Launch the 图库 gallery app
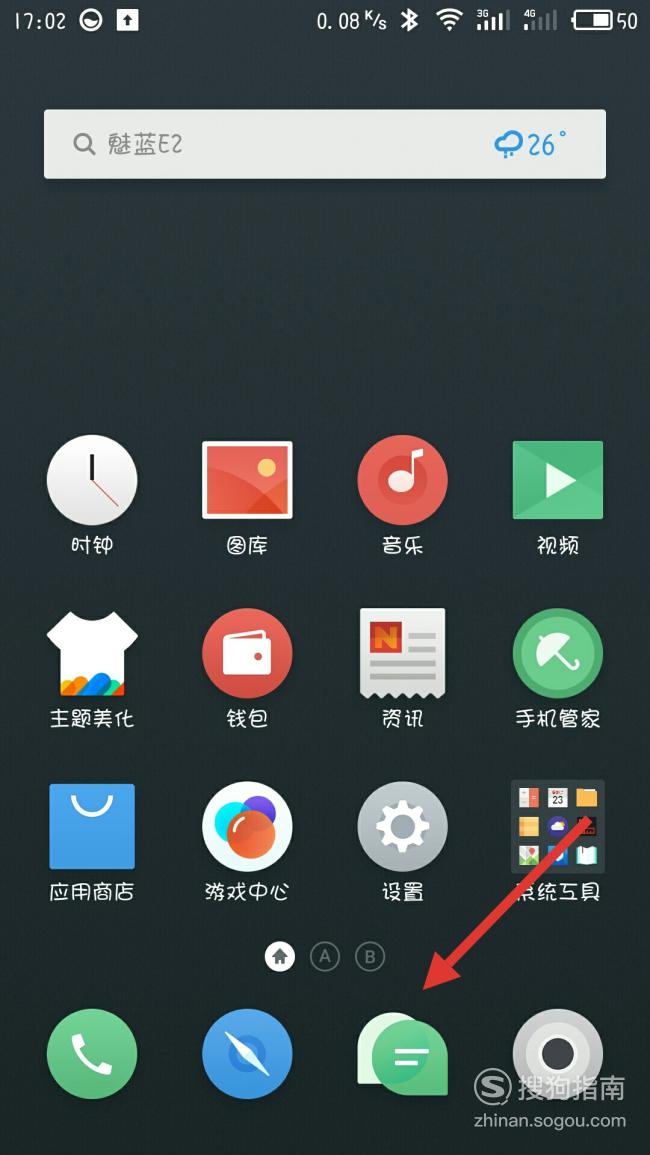The height and width of the screenshot is (1155, 650). pos(247,481)
